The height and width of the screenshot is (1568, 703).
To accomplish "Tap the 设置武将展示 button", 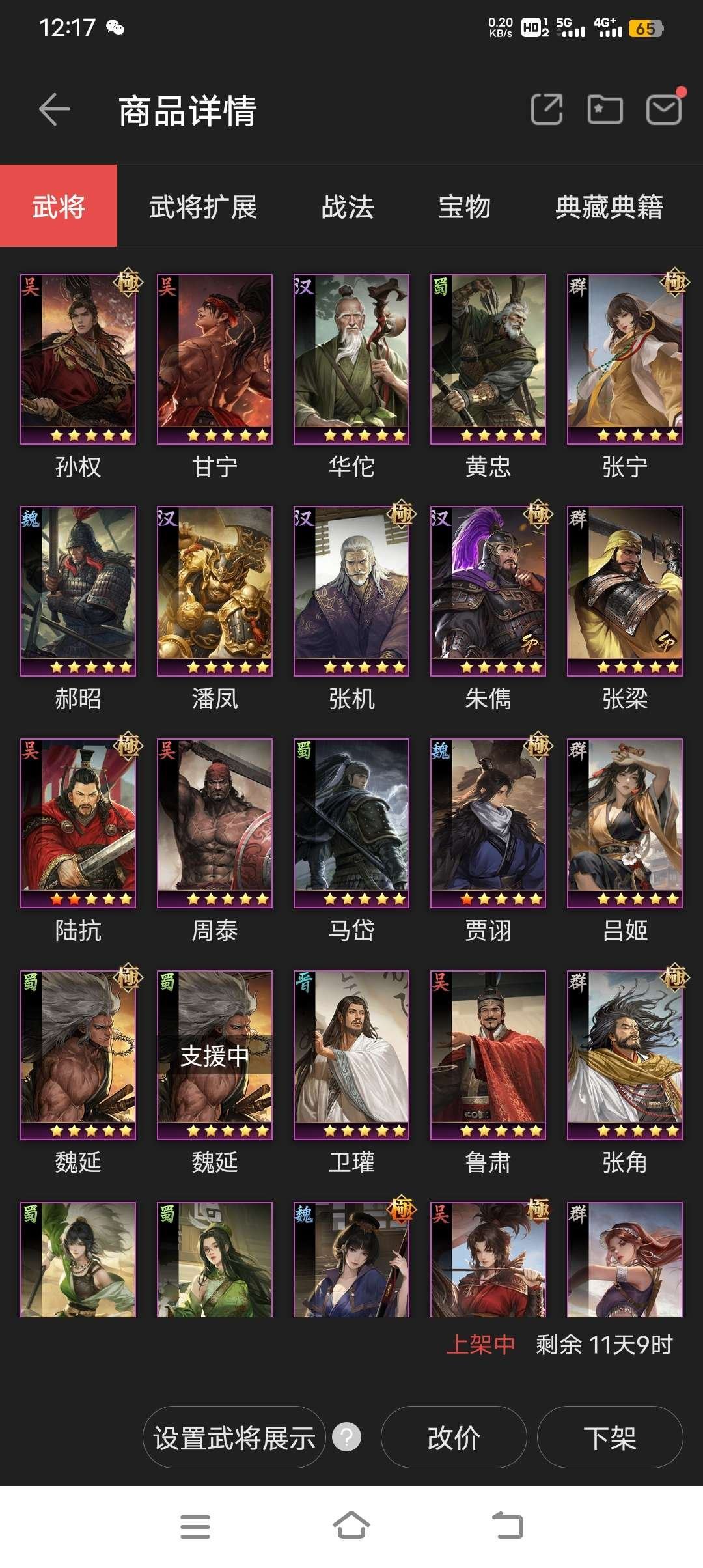I will coord(234,1437).
